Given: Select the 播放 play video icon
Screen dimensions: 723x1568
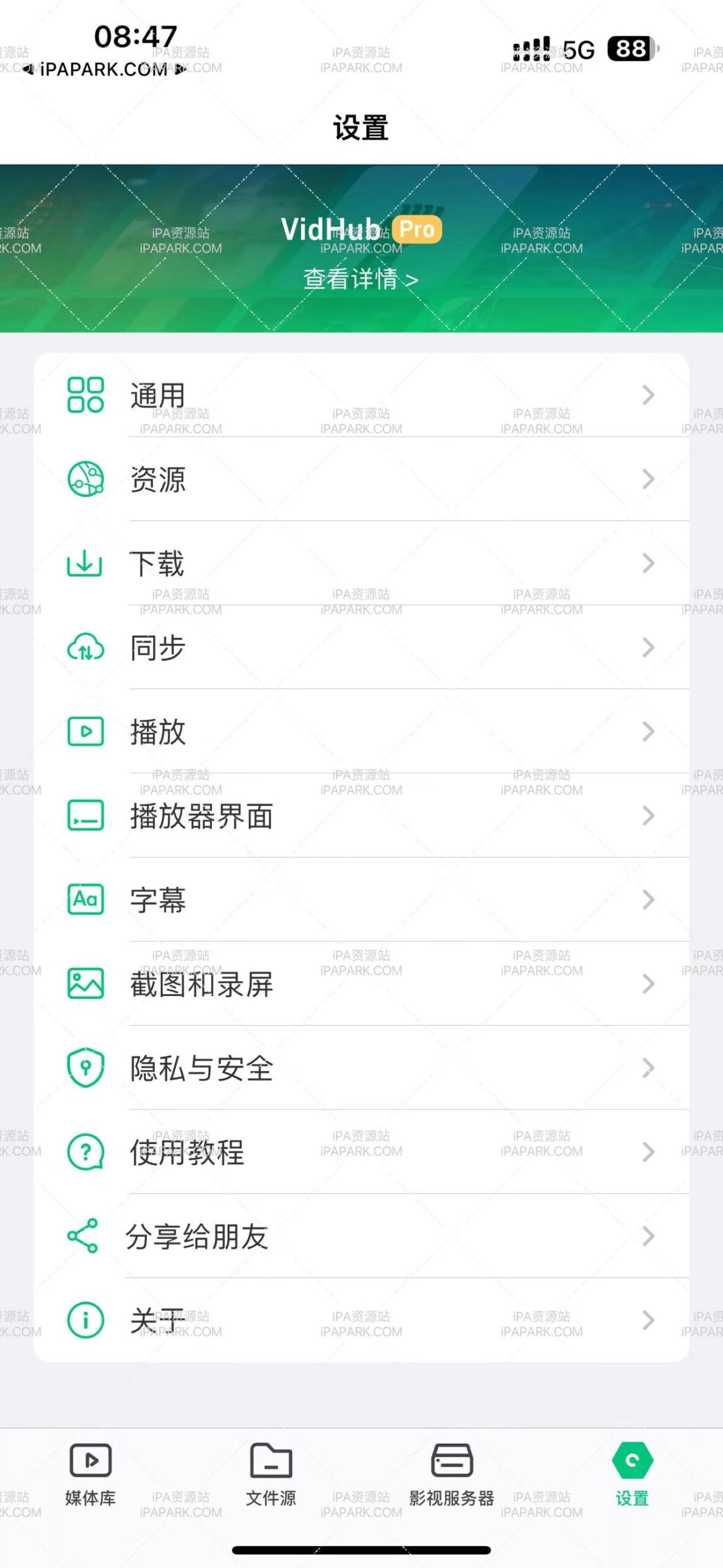Looking at the screenshot, I should pyautogui.click(x=86, y=731).
